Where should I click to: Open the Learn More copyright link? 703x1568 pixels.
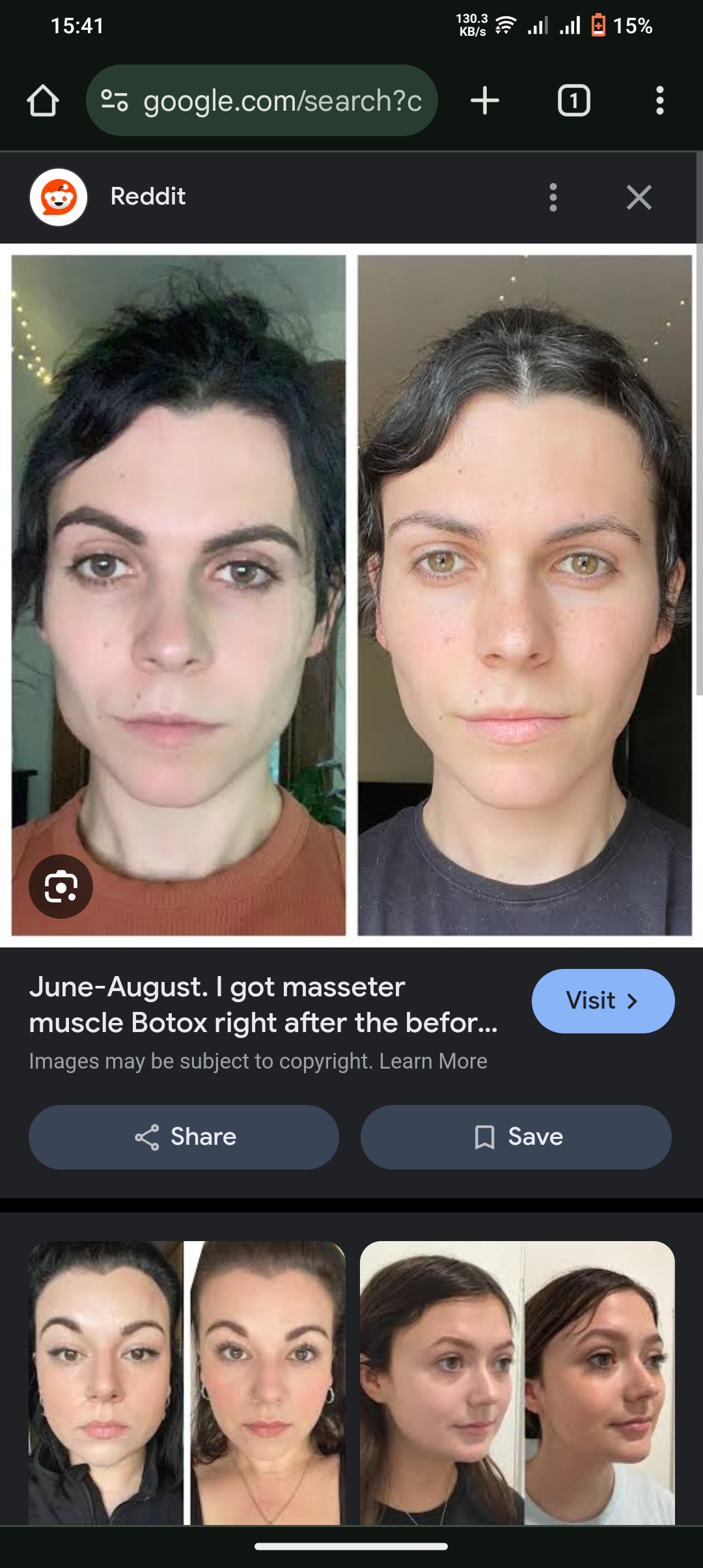(x=433, y=1061)
